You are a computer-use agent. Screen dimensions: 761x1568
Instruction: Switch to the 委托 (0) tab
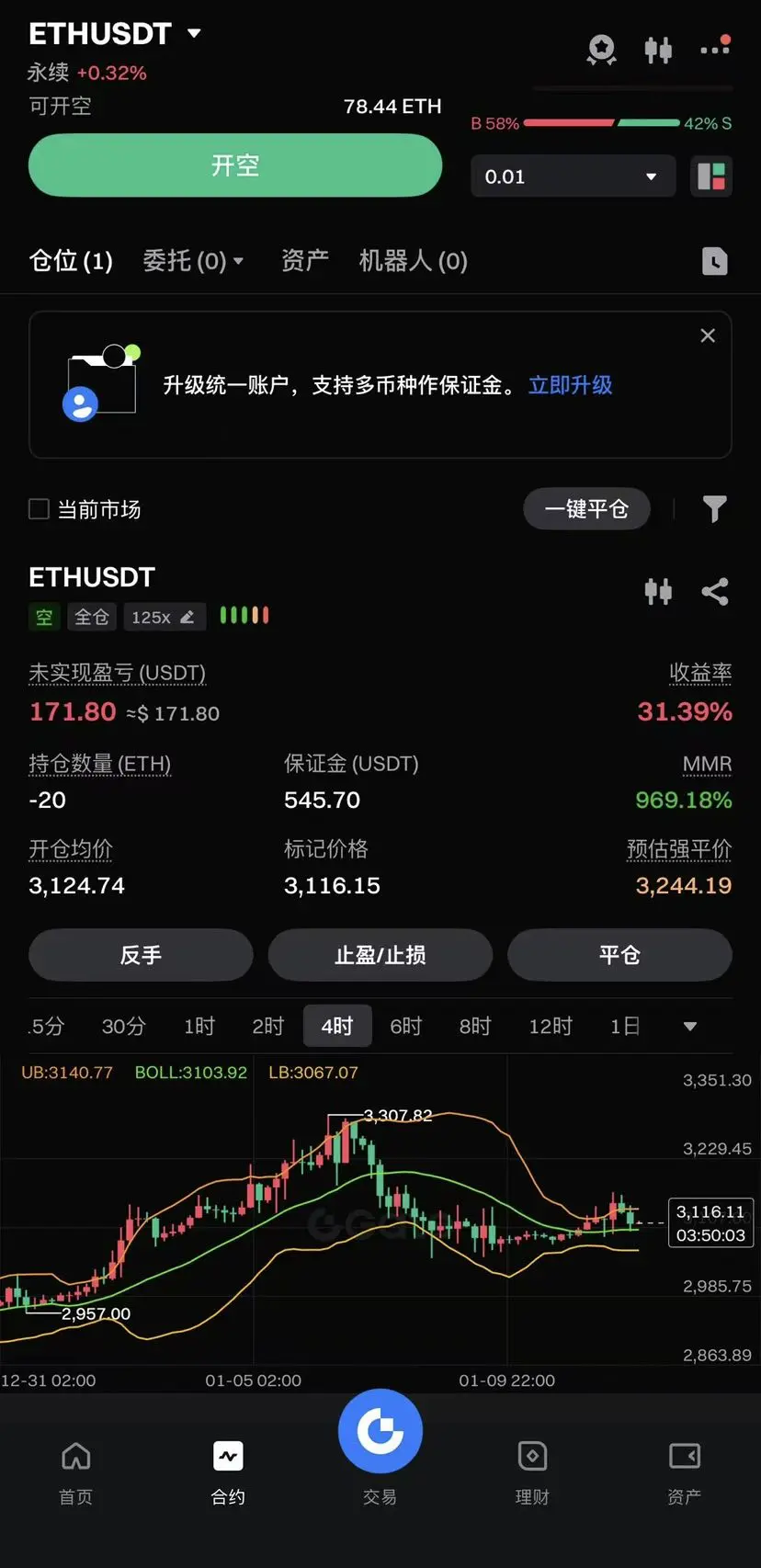click(192, 261)
